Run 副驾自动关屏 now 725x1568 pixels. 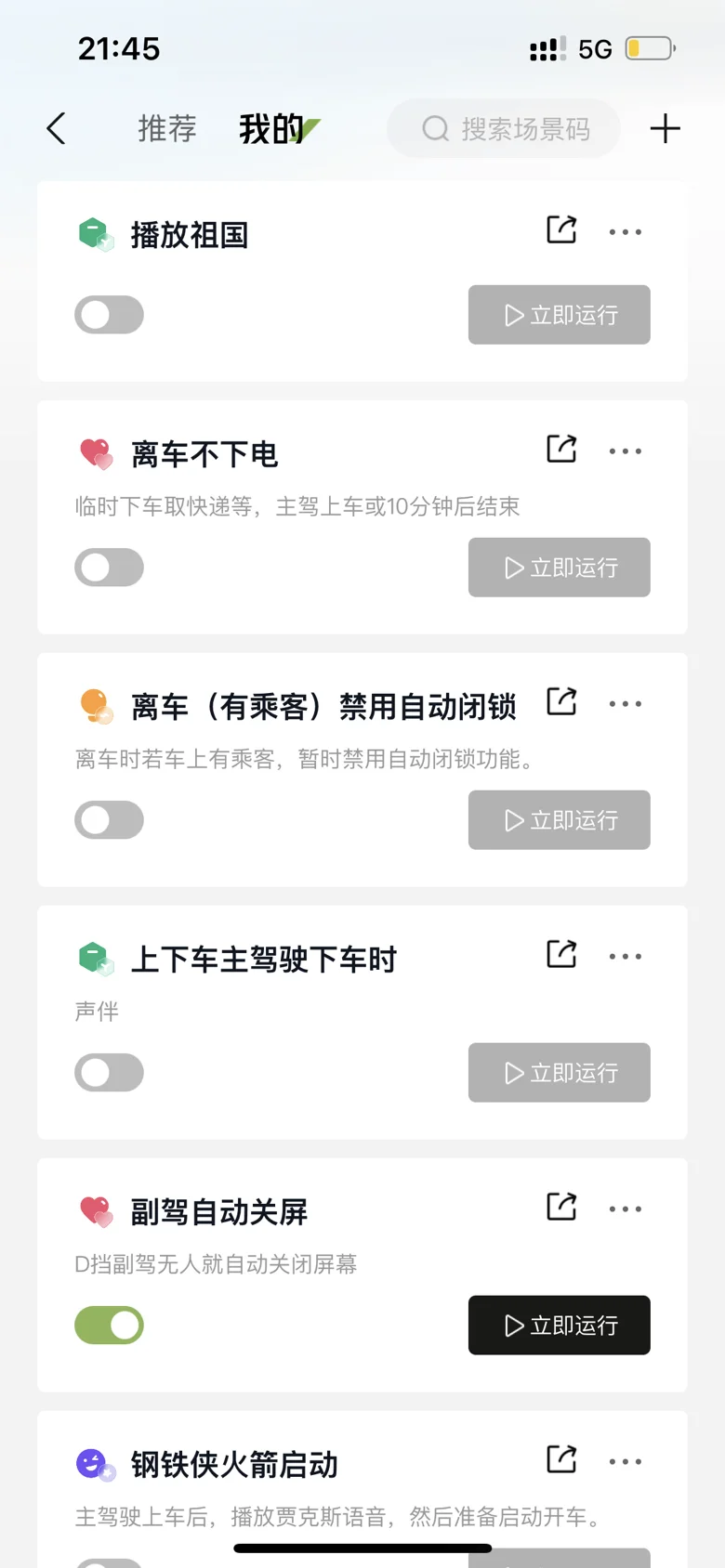pos(560,1326)
